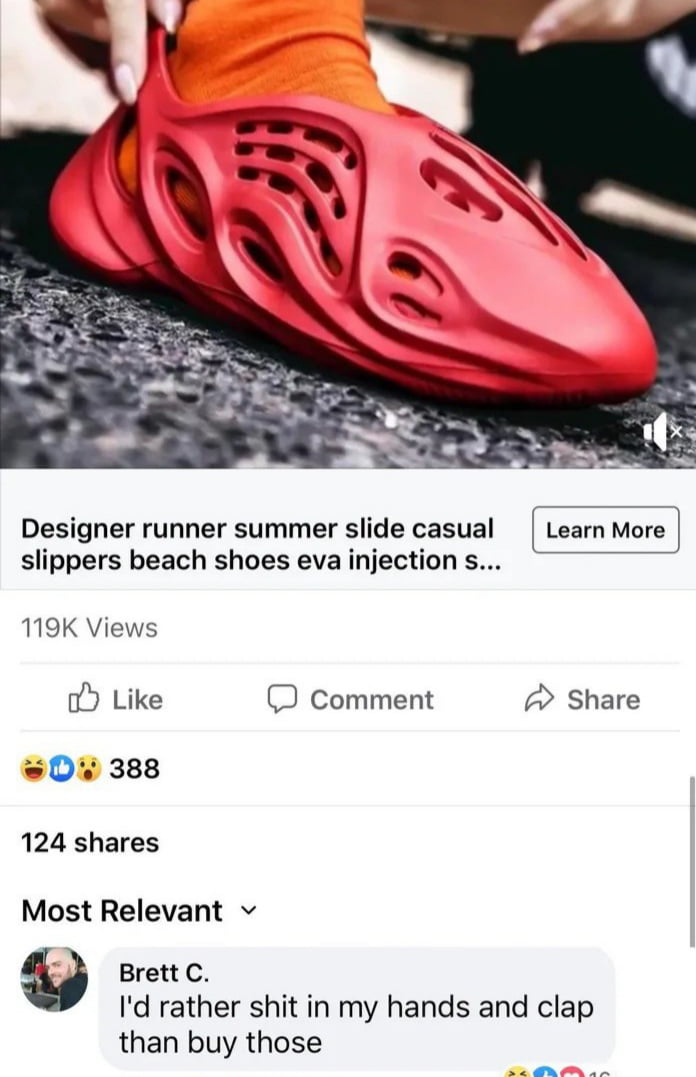Screen dimensions: 696x1077
Task: Open Brett C.'s profile picture
Action: coord(54,979)
